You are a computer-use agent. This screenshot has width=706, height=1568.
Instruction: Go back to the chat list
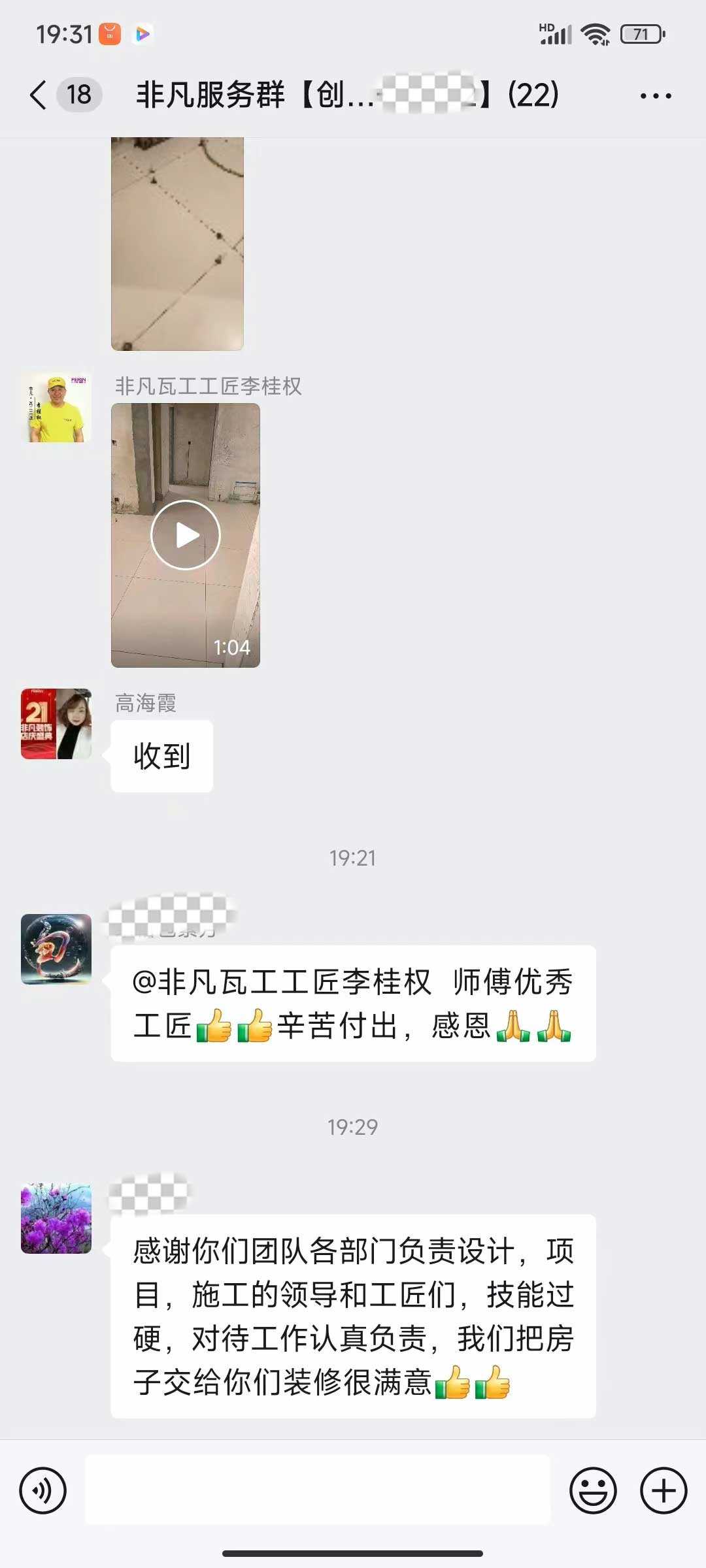[39, 95]
